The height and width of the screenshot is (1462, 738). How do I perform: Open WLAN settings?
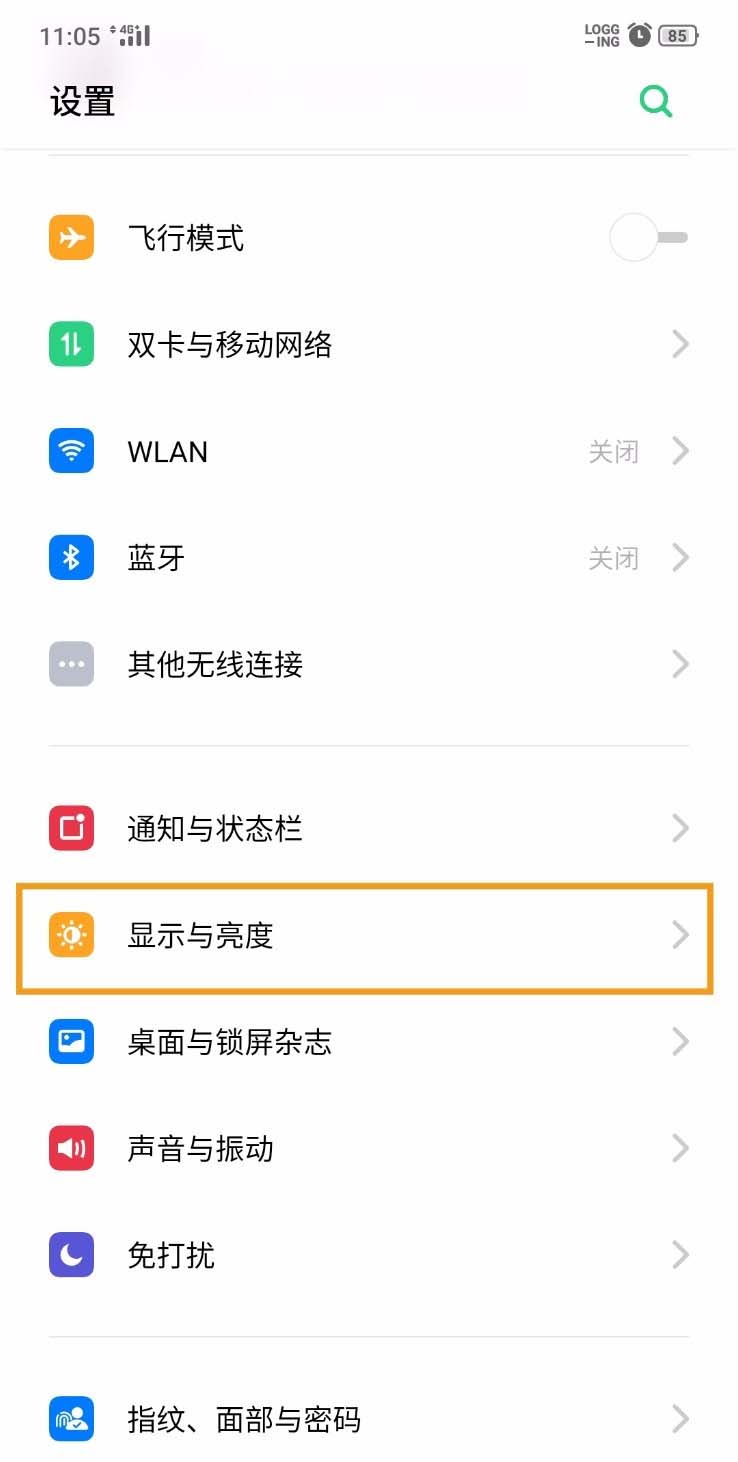368,452
